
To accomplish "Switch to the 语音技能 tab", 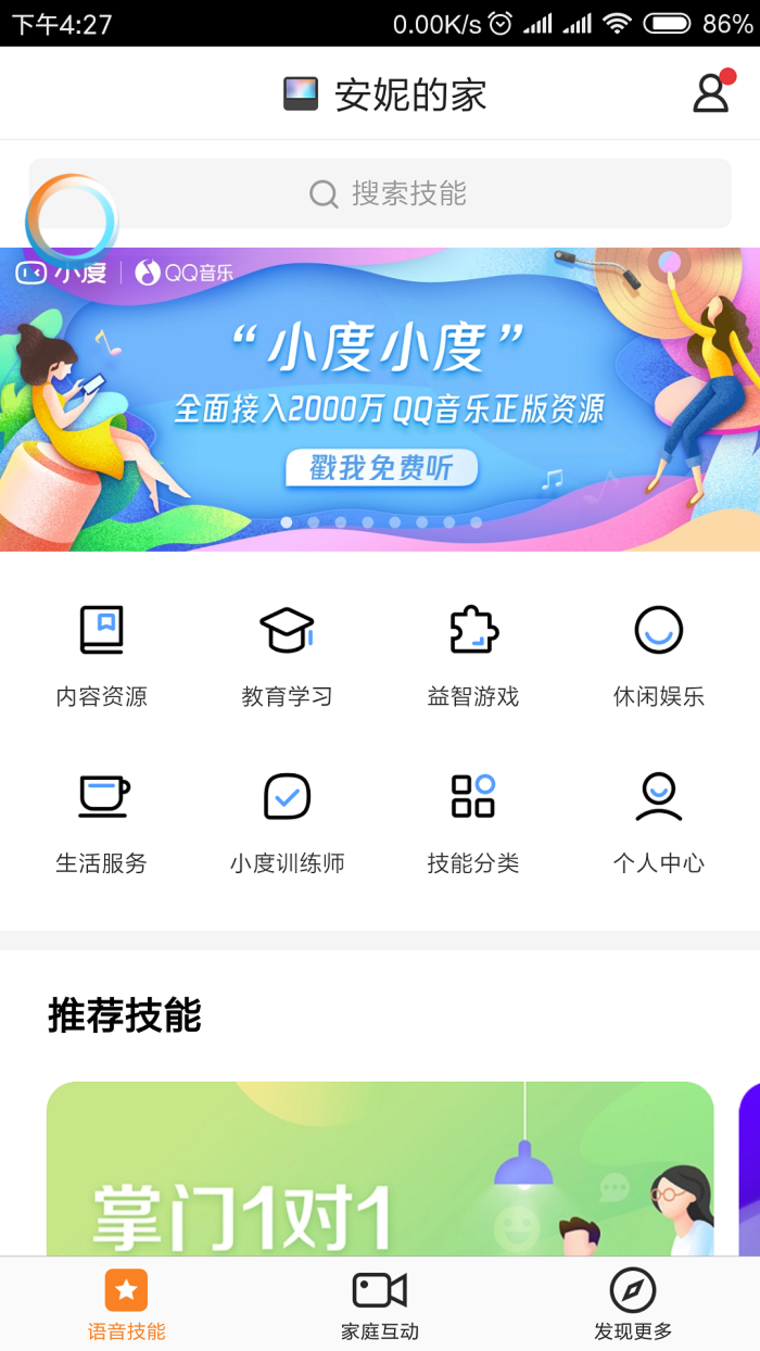I will (126, 1304).
